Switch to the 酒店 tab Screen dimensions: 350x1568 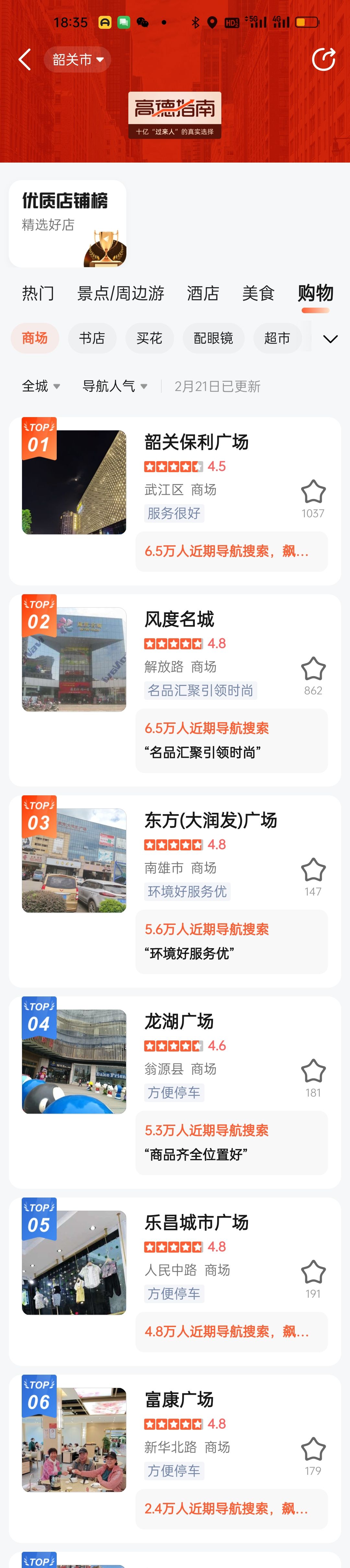pos(203,293)
